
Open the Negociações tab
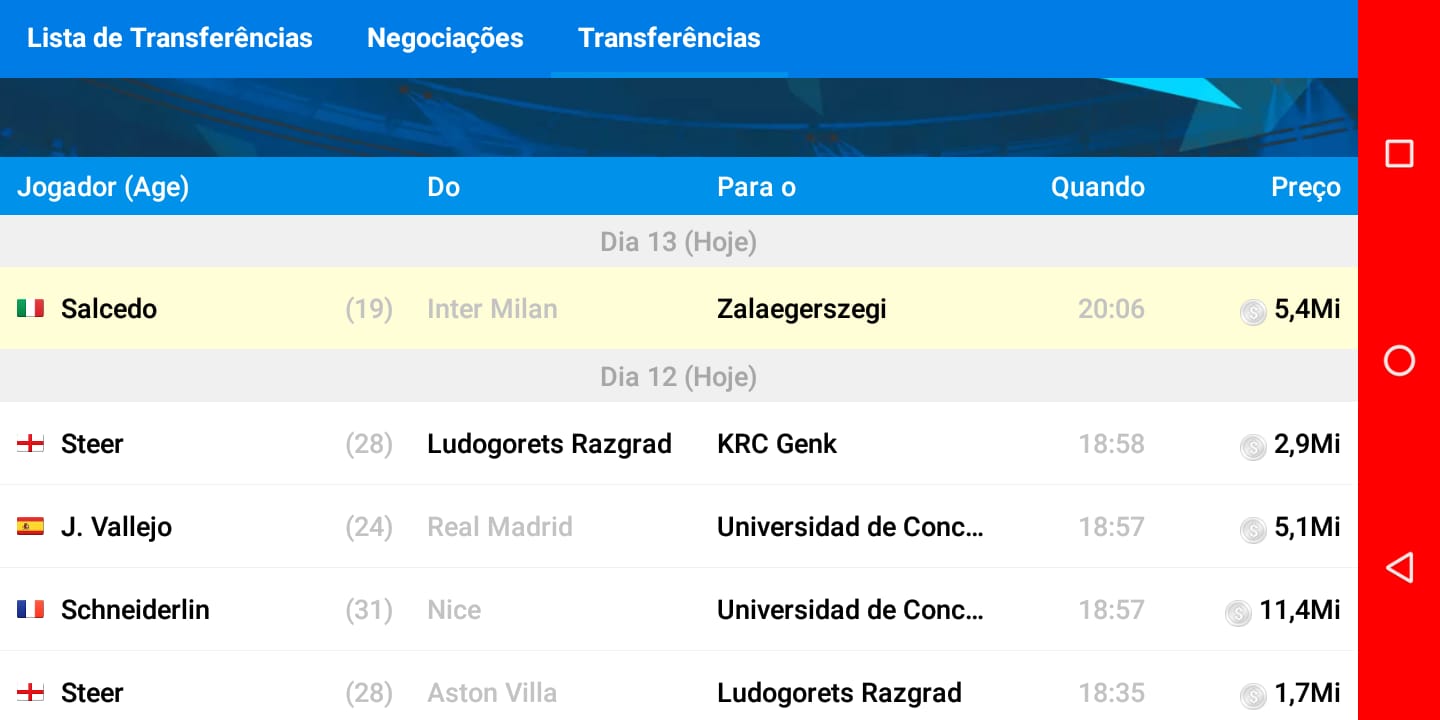point(445,38)
